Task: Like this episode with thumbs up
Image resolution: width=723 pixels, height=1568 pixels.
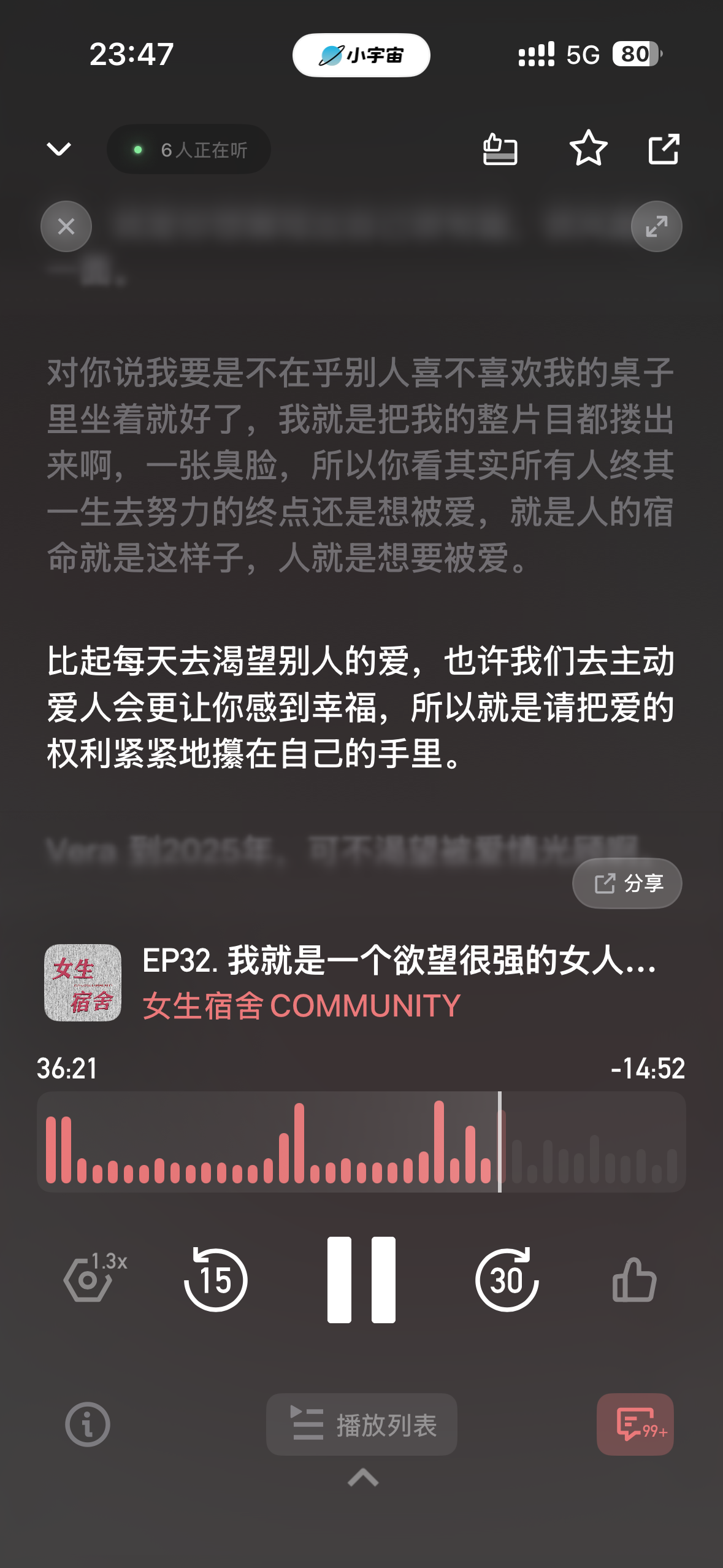Action: pyautogui.click(x=634, y=1280)
